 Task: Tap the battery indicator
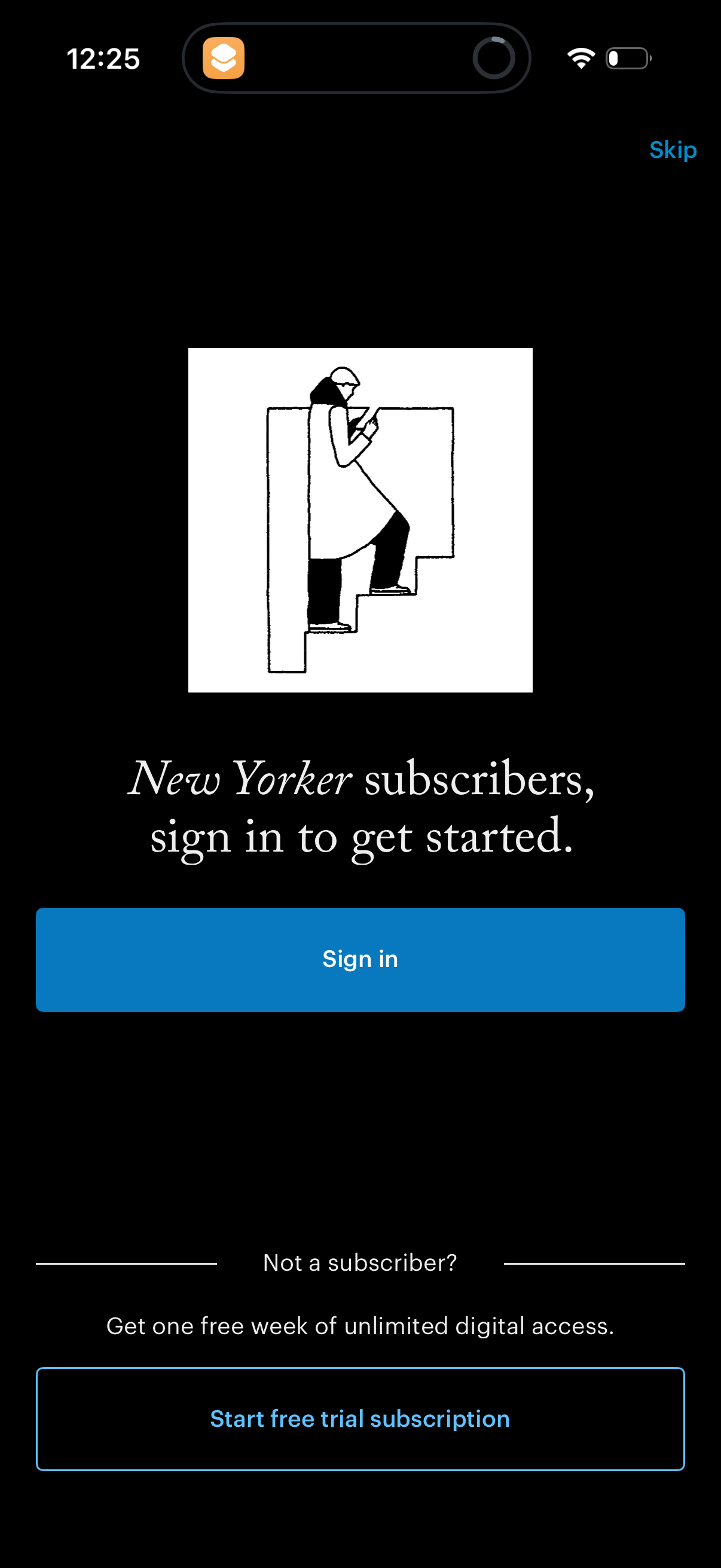coord(627,57)
